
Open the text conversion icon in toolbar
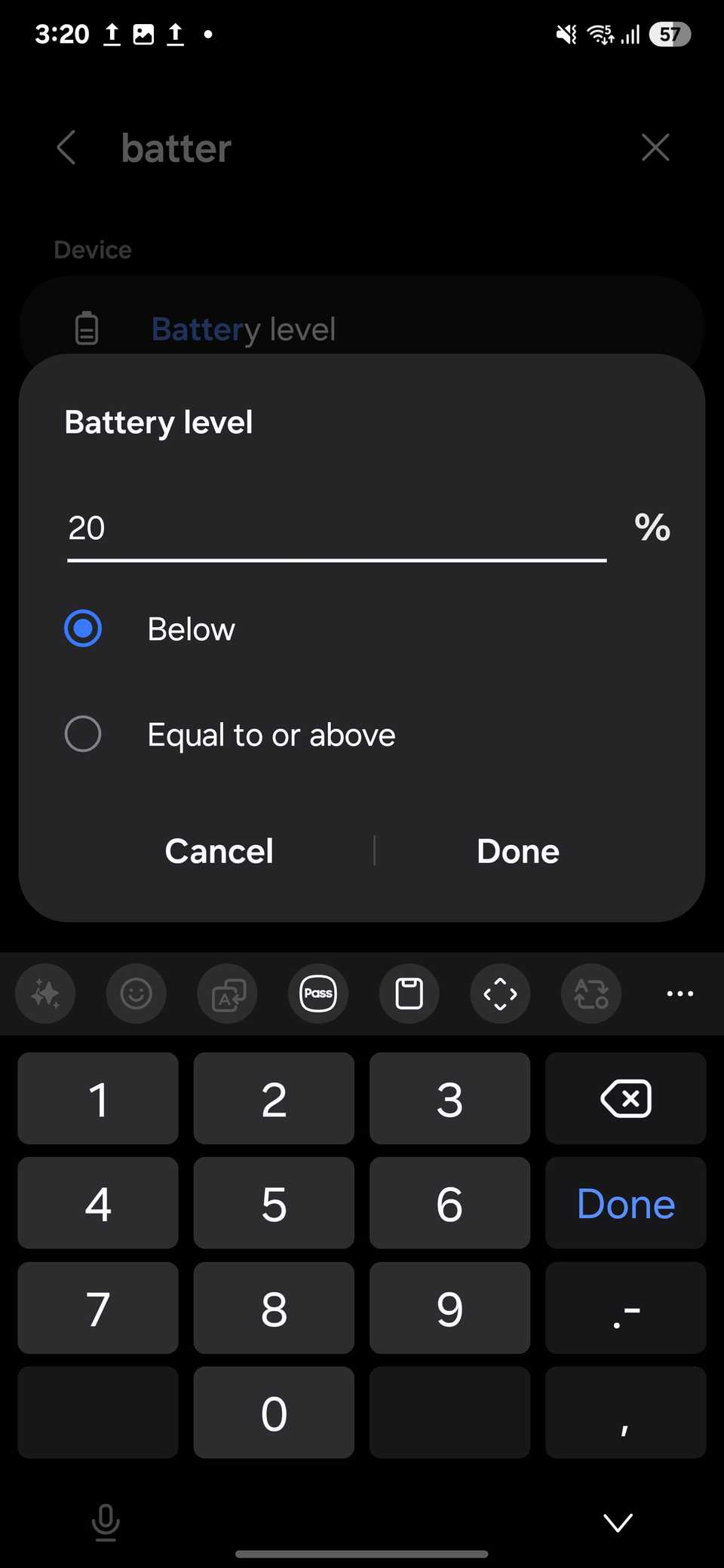(x=591, y=994)
